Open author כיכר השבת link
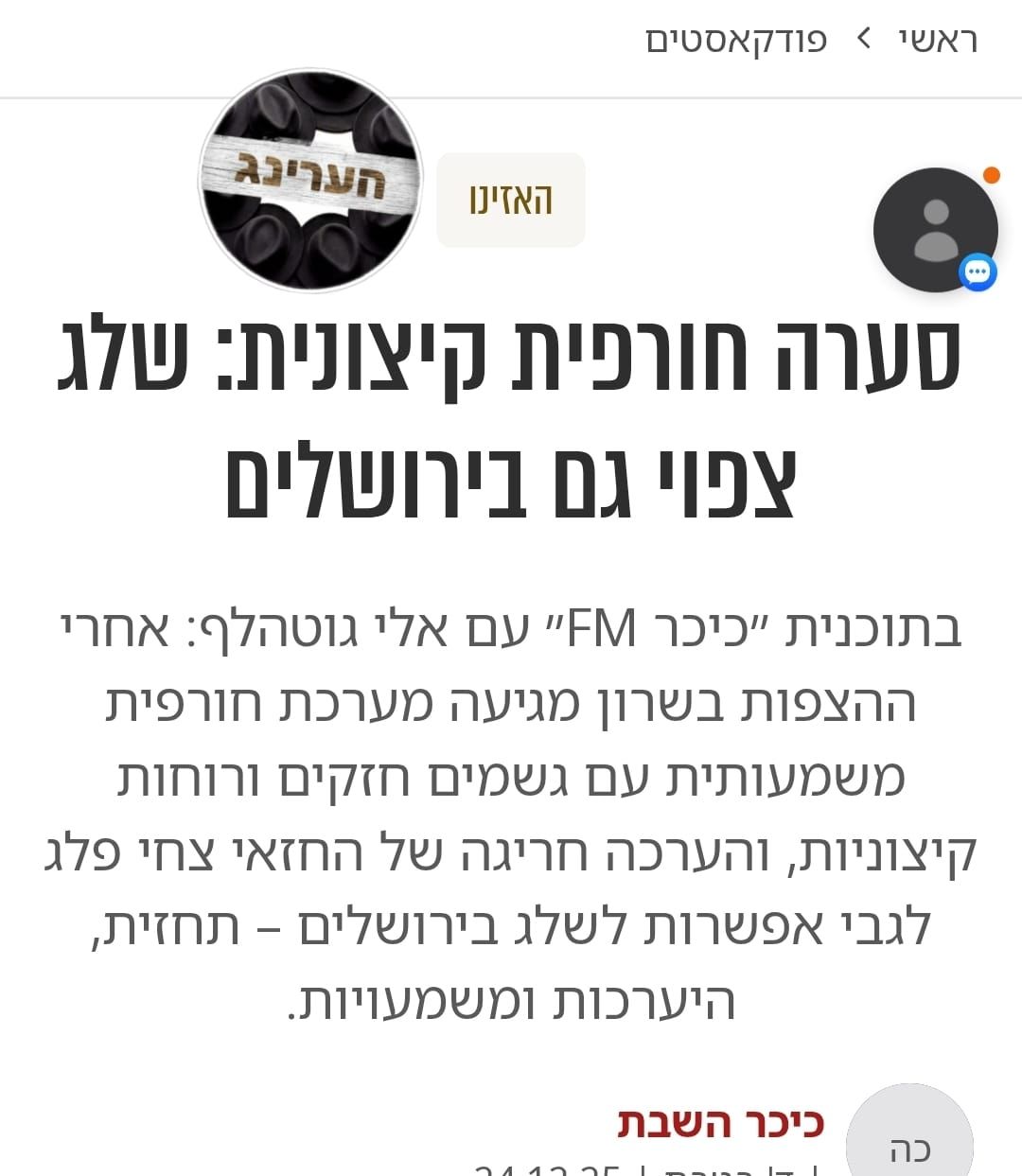Screen dimensions: 1022x1176 click(x=721, y=1122)
